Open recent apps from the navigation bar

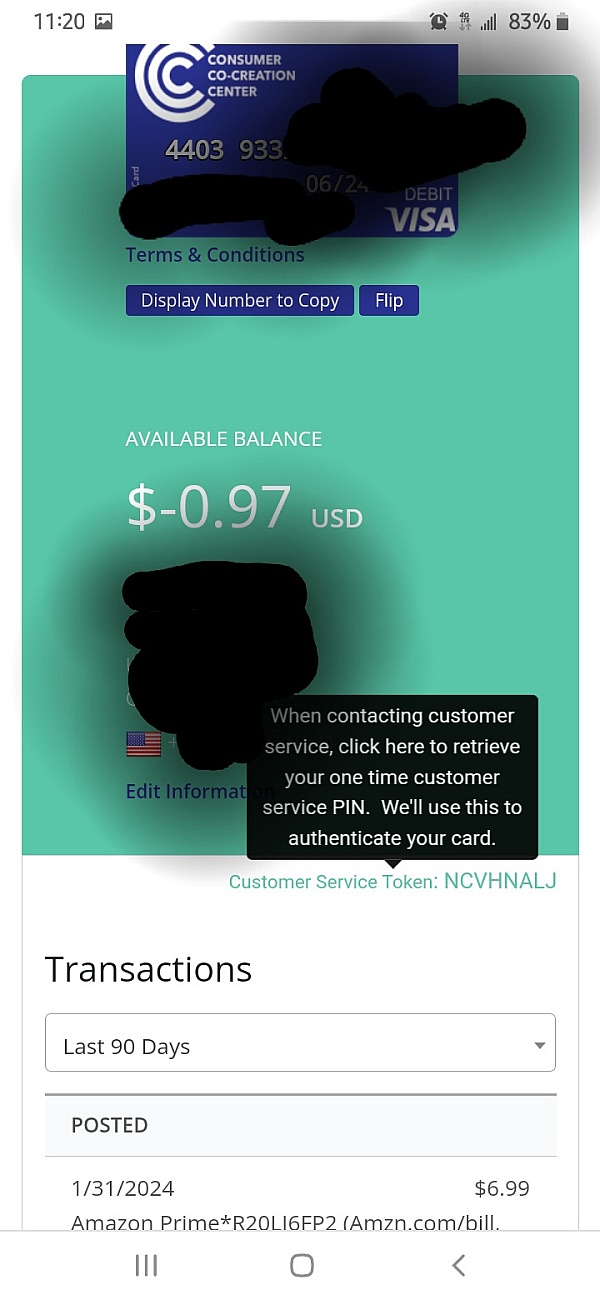click(146, 1265)
